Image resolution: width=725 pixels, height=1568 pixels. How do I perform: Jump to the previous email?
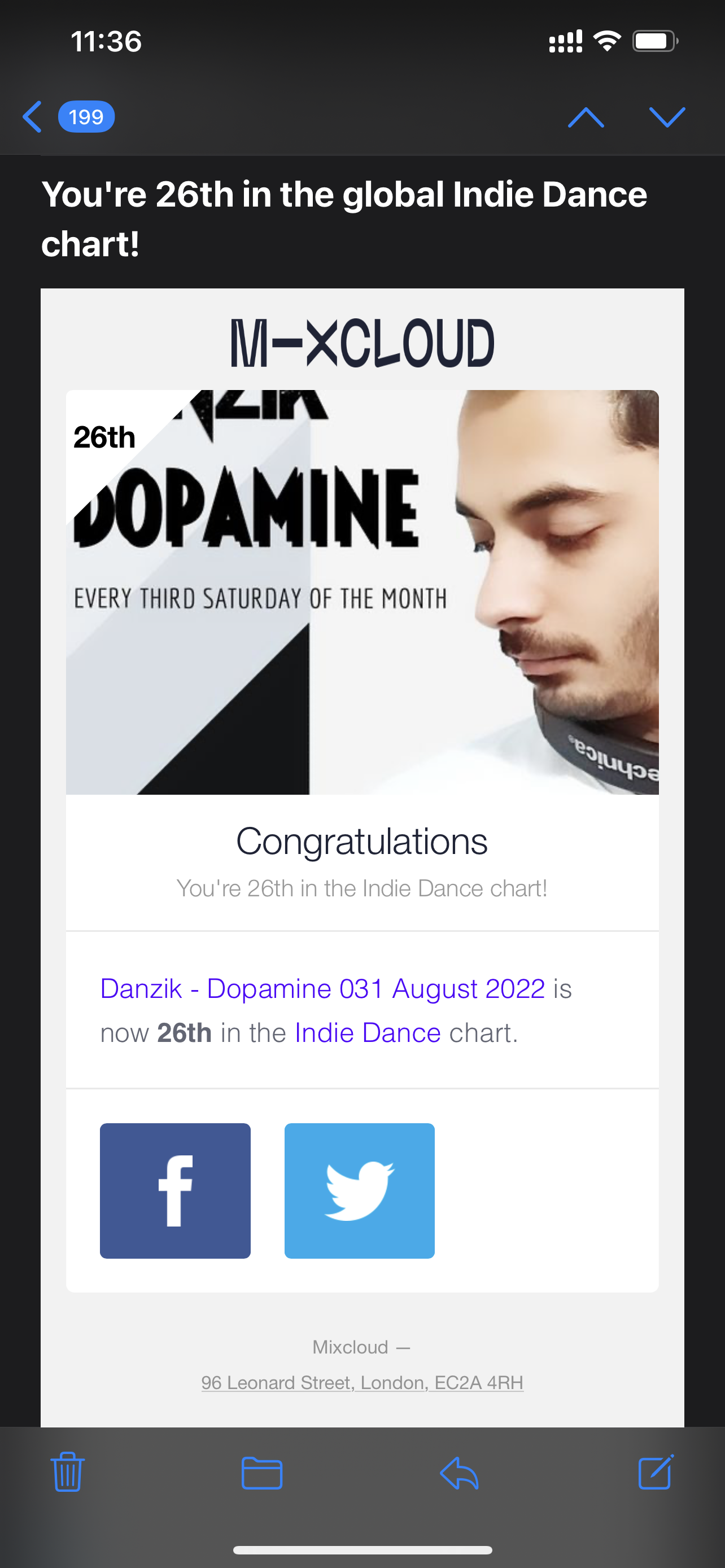point(585,116)
